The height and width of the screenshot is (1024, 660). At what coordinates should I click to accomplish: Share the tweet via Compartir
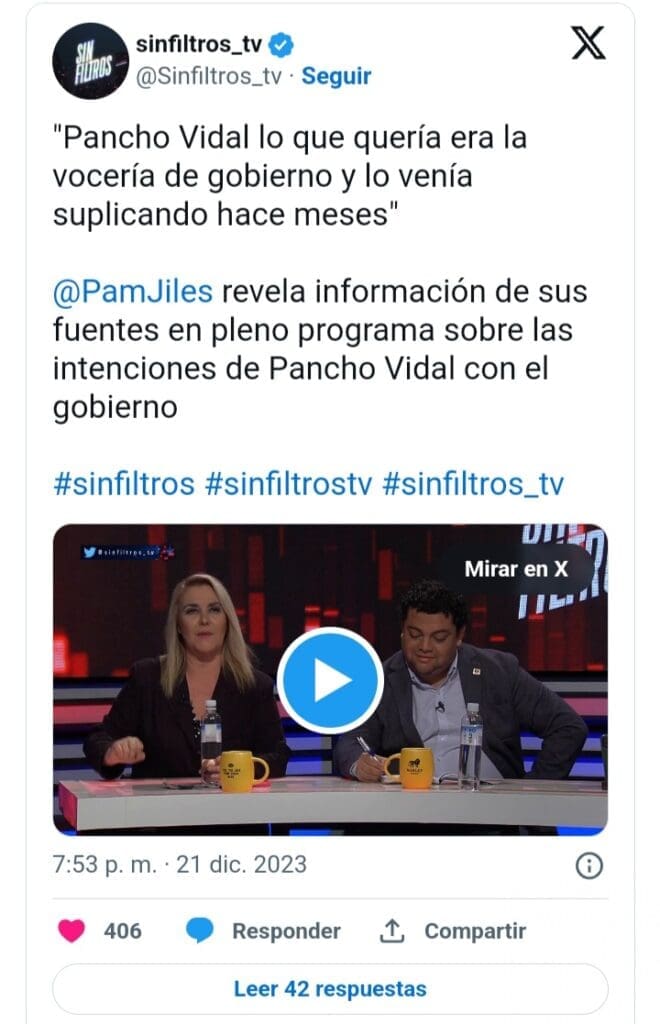click(453, 931)
